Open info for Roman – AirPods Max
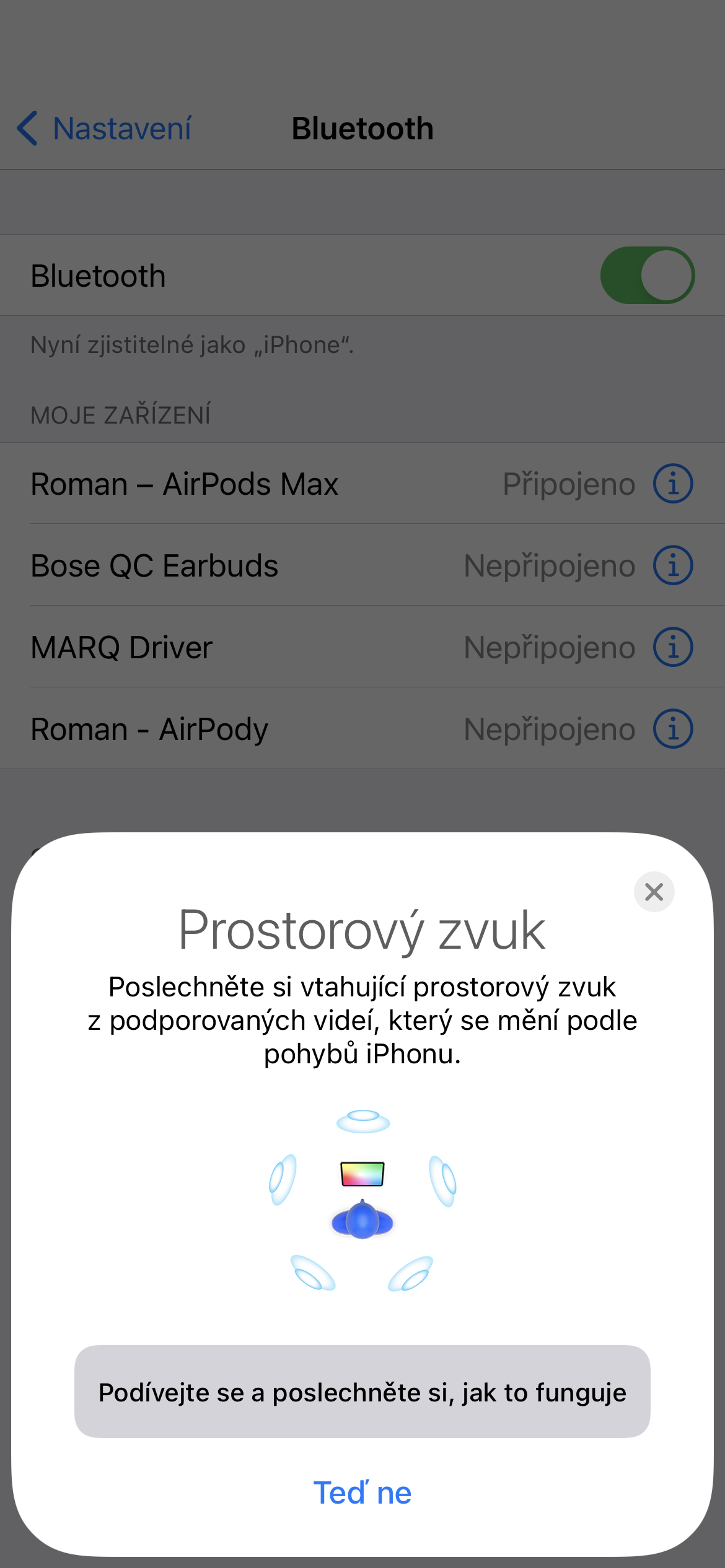725x1568 pixels. [673, 484]
